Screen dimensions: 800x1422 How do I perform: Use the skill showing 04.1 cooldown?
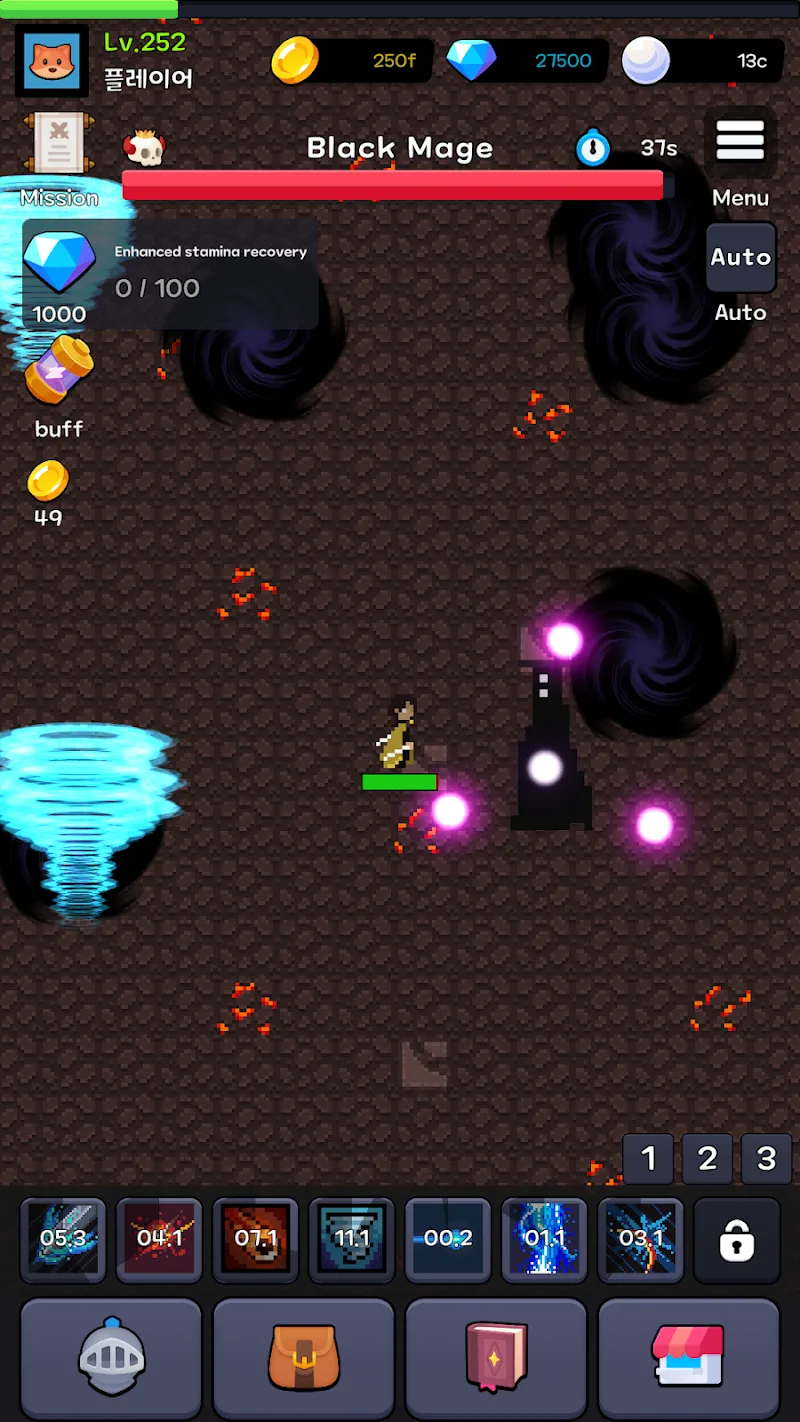(159, 1240)
